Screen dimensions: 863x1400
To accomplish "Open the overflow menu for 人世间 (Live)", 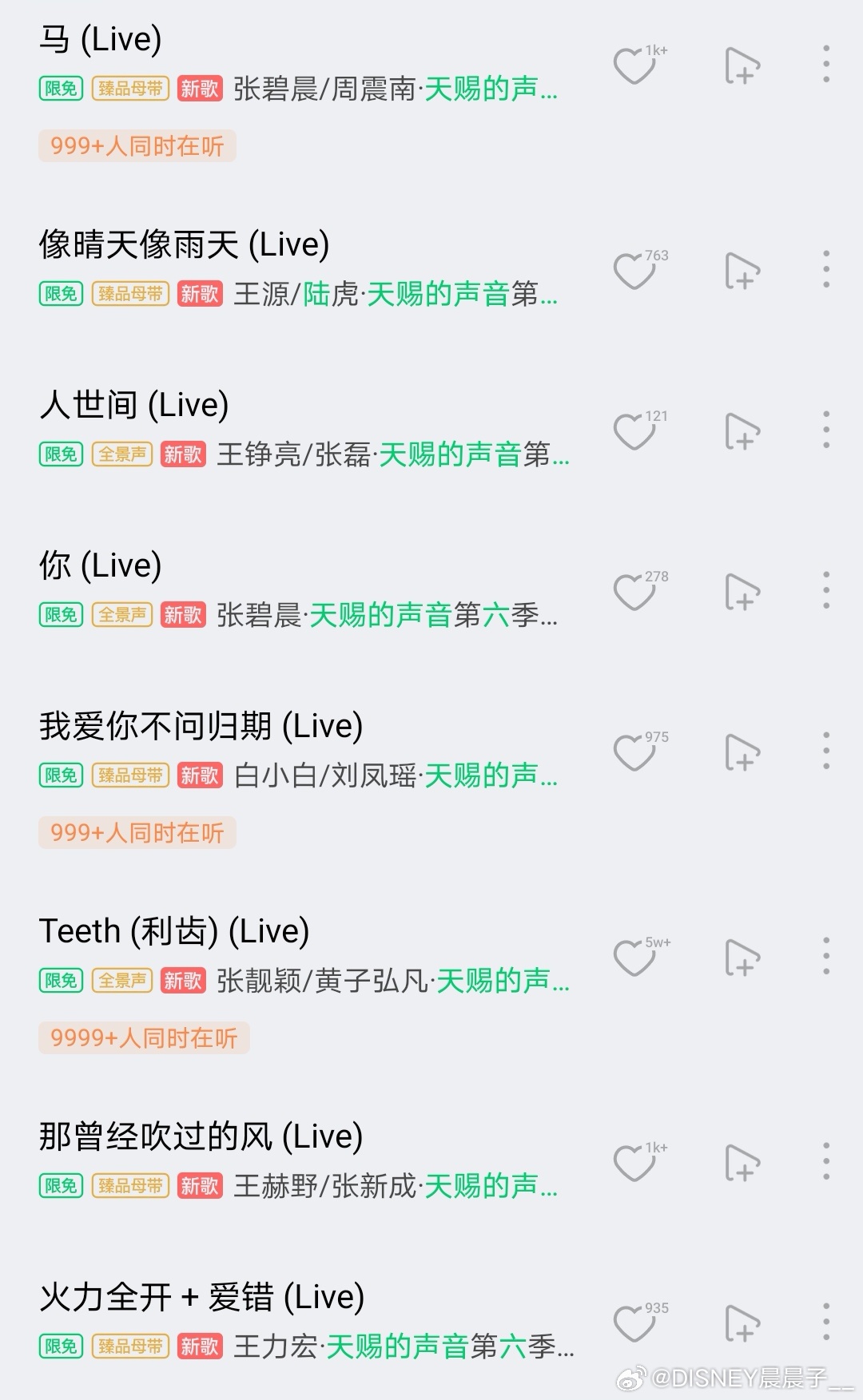I will (826, 430).
